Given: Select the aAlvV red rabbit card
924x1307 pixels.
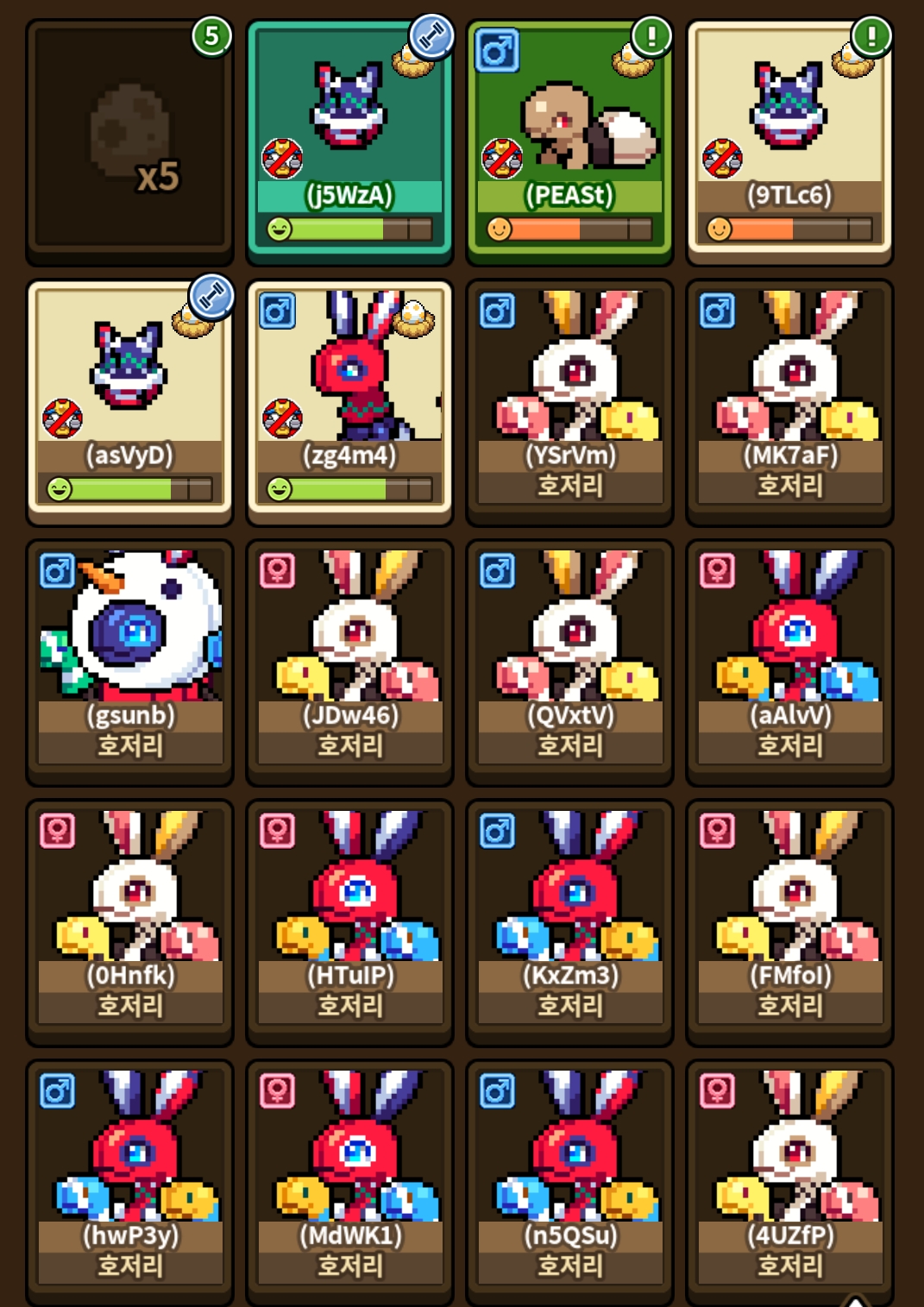Looking at the screenshot, I should point(789,663).
